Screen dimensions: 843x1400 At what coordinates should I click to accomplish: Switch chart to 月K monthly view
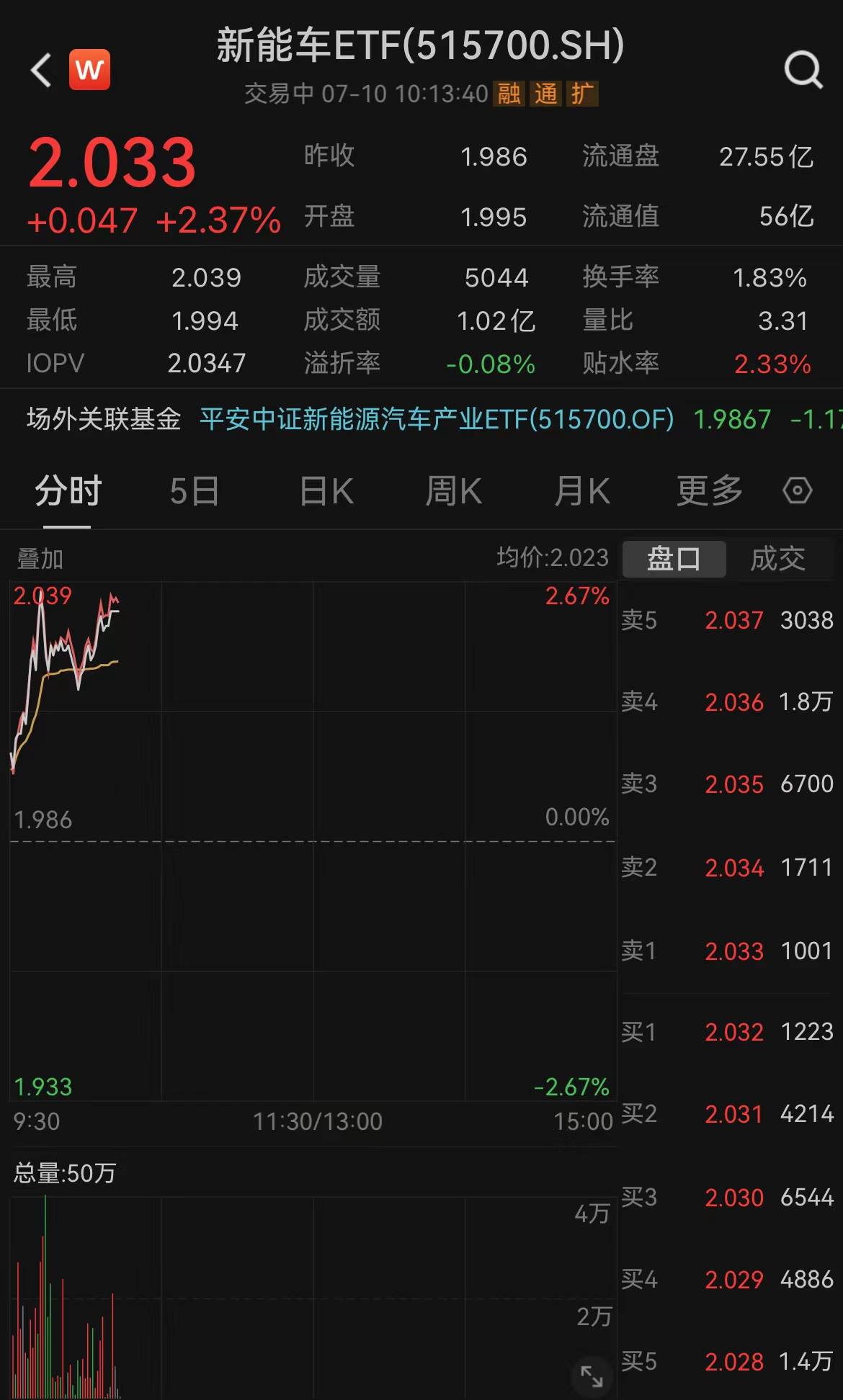pos(581,490)
